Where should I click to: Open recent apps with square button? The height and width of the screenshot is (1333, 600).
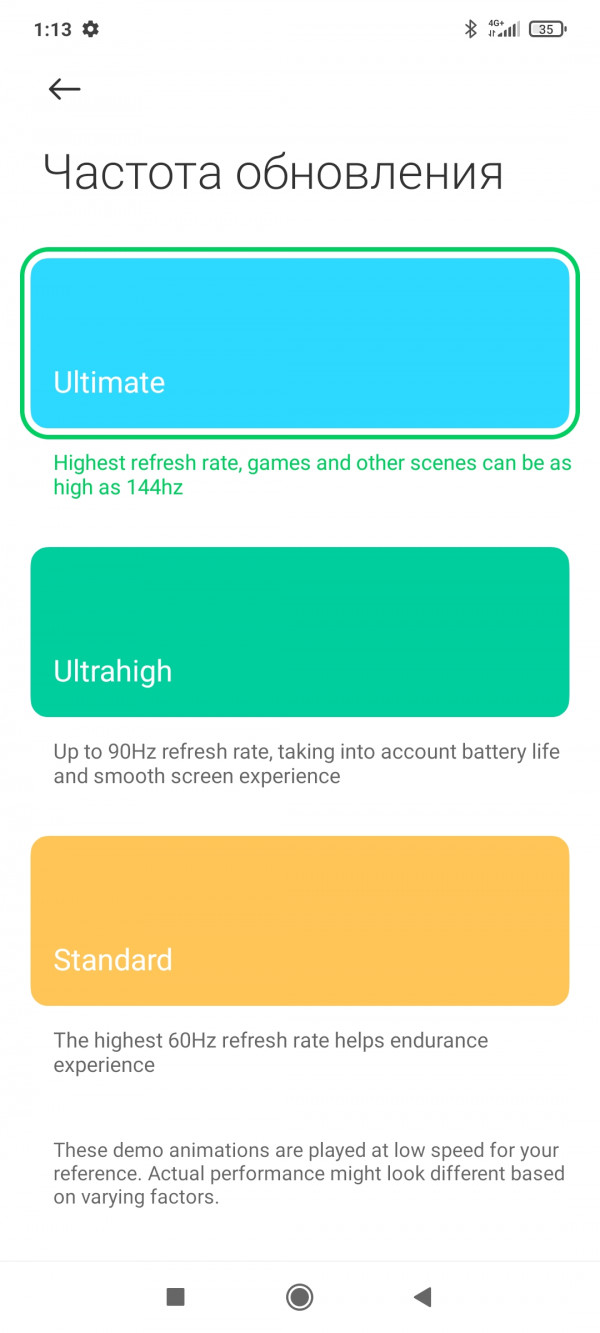click(x=176, y=1297)
